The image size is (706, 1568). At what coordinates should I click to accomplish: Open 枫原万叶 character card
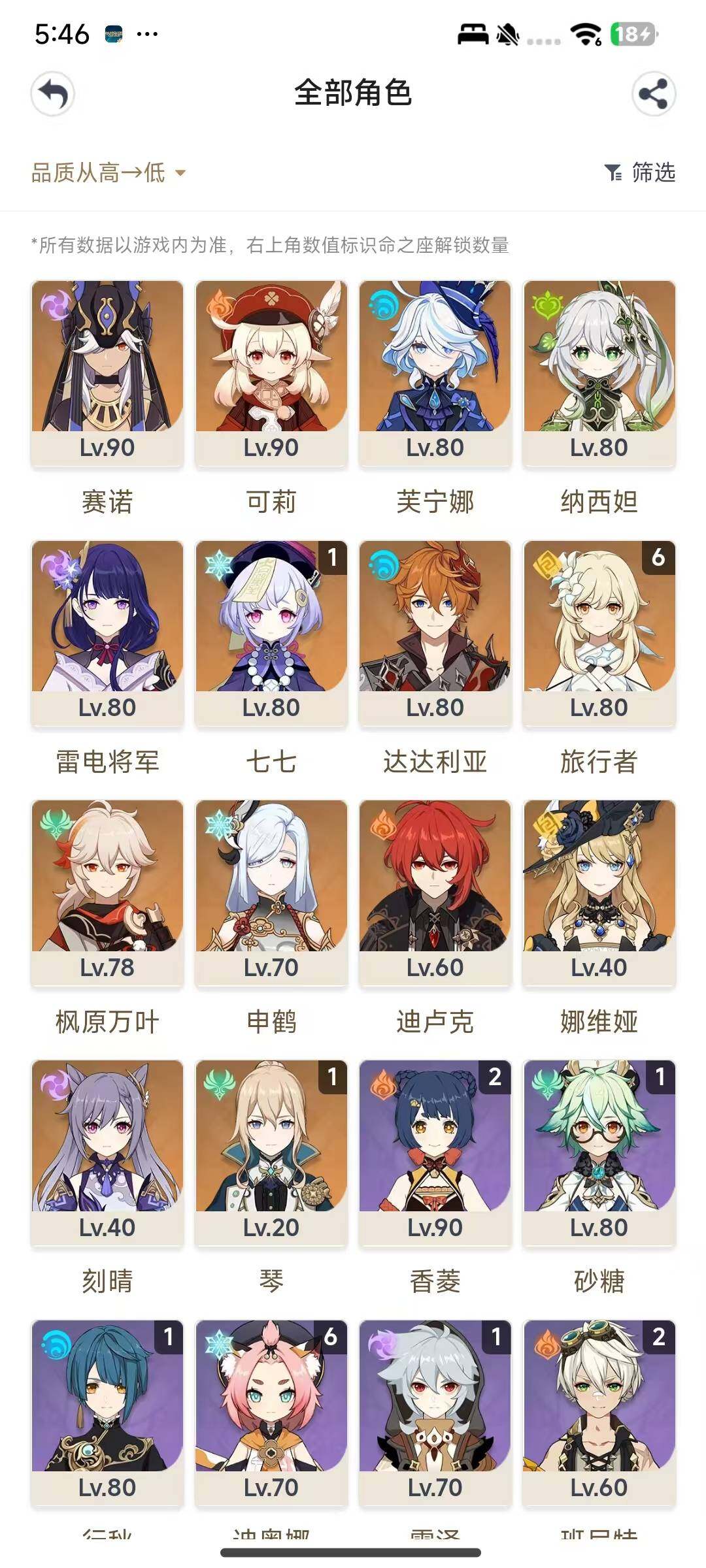point(107,892)
